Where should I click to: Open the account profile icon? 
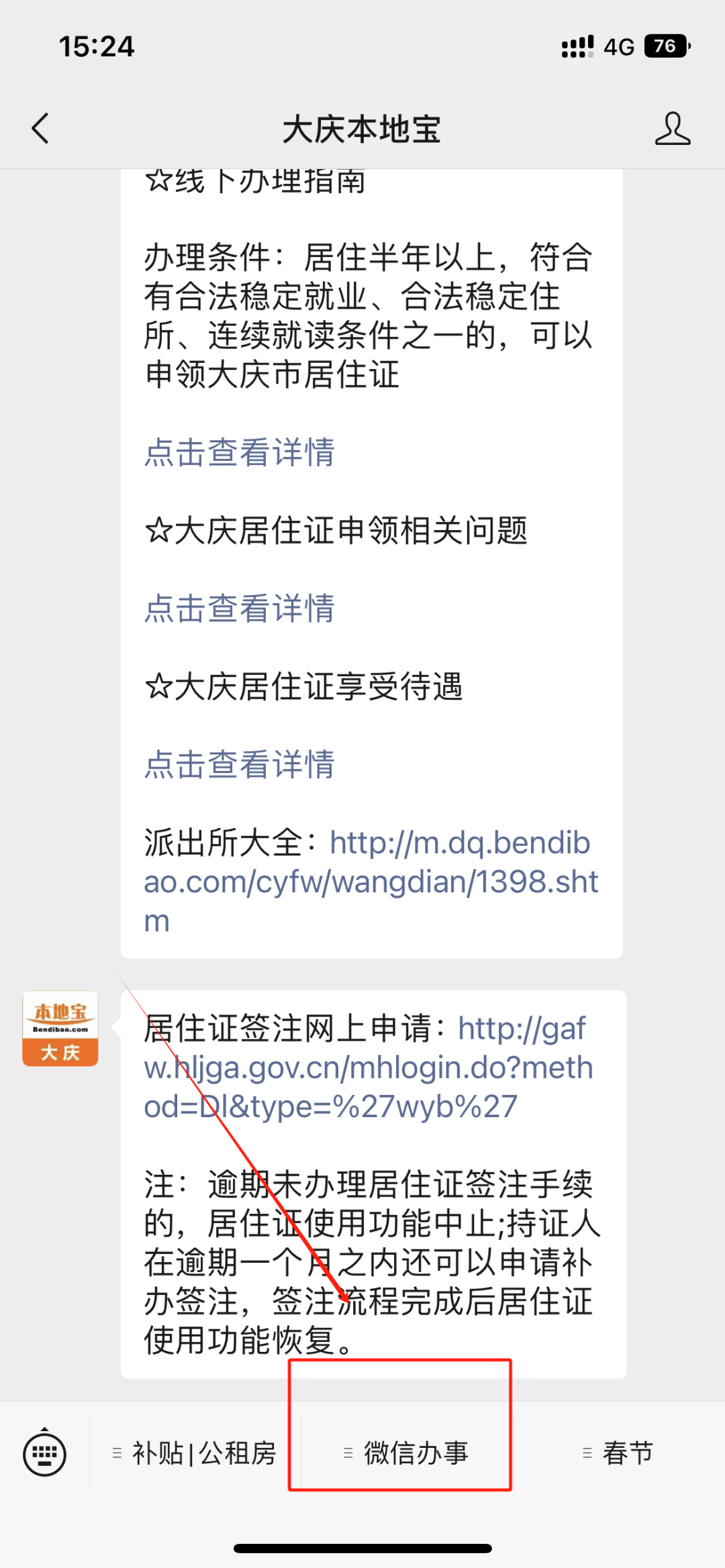672,128
